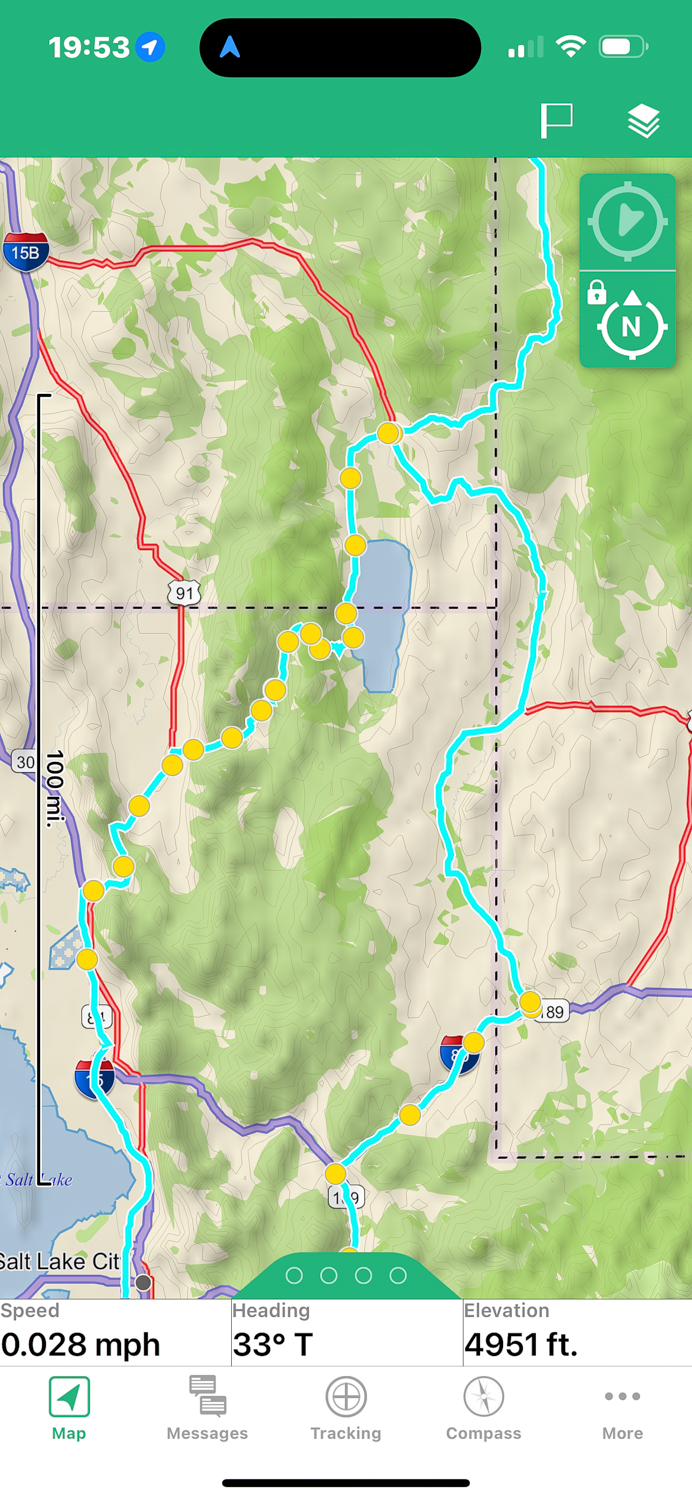
Task: Open the Tracking tab
Action: 345,1408
